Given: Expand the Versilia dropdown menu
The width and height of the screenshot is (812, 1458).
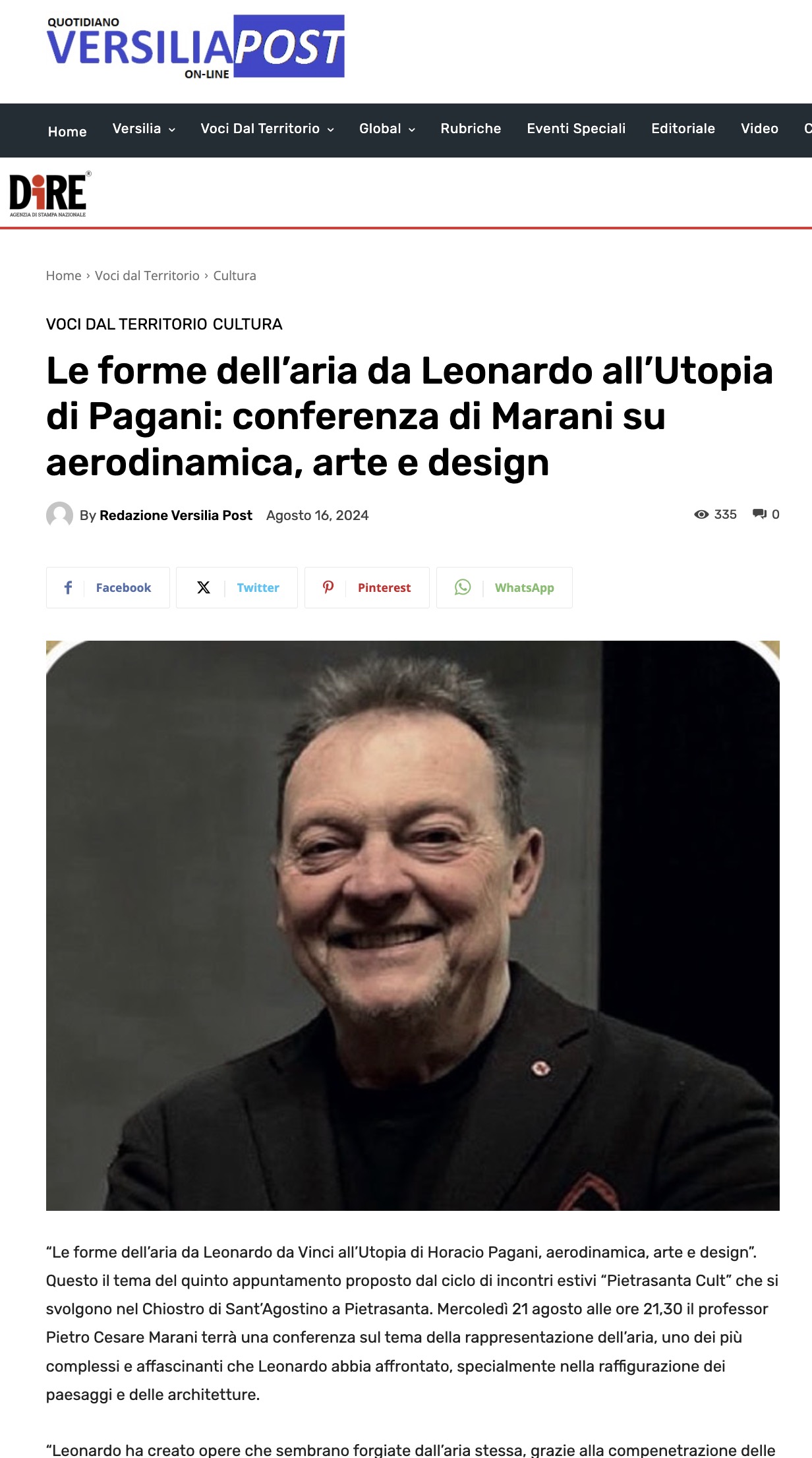Looking at the screenshot, I should click(144, 129).
